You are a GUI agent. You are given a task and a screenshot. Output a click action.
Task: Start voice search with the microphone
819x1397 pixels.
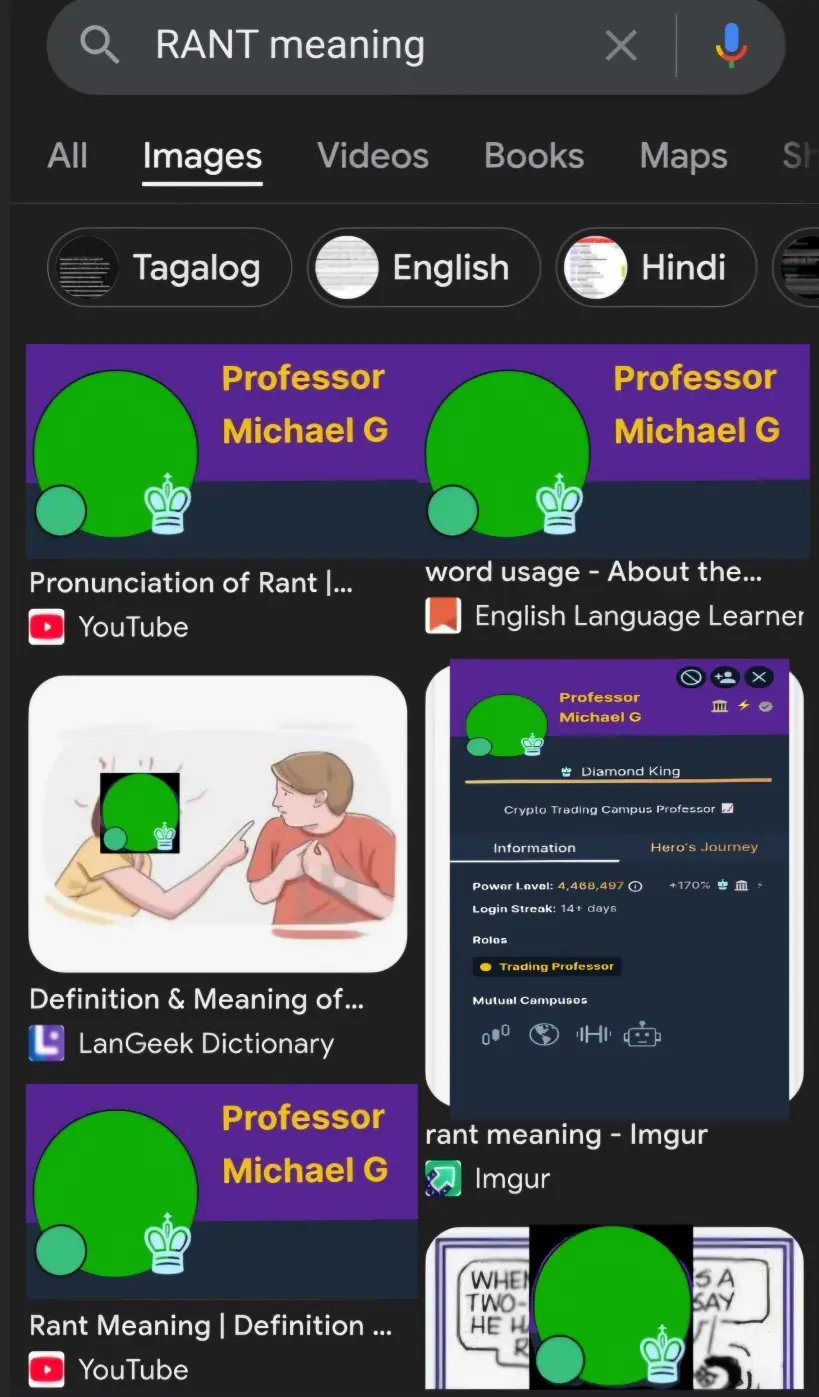coord(731,46)
